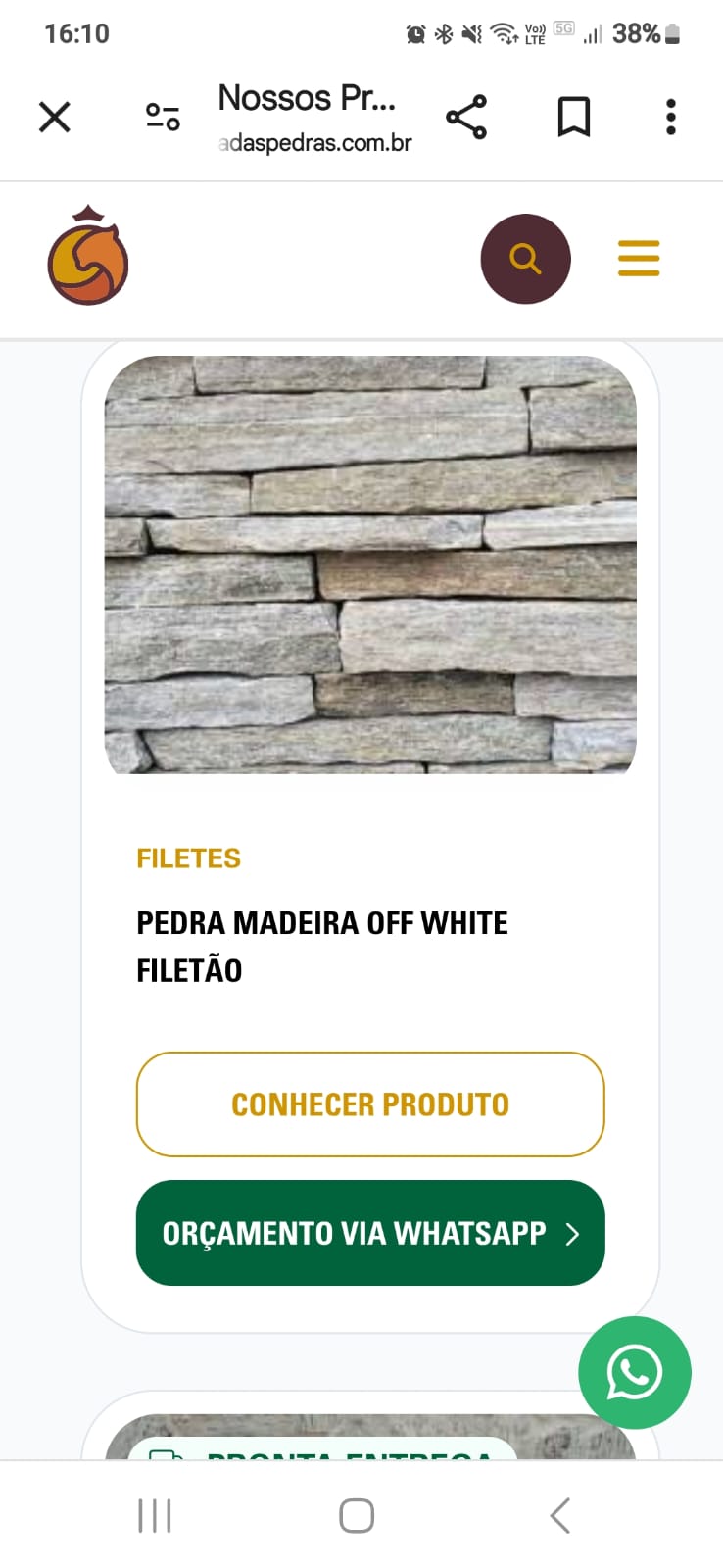This screenshot has width=723, height=1568.
Task: Tap the chevron on the WhatsApp quote button
Action: pyautogui.click(x=573, y=1233)
